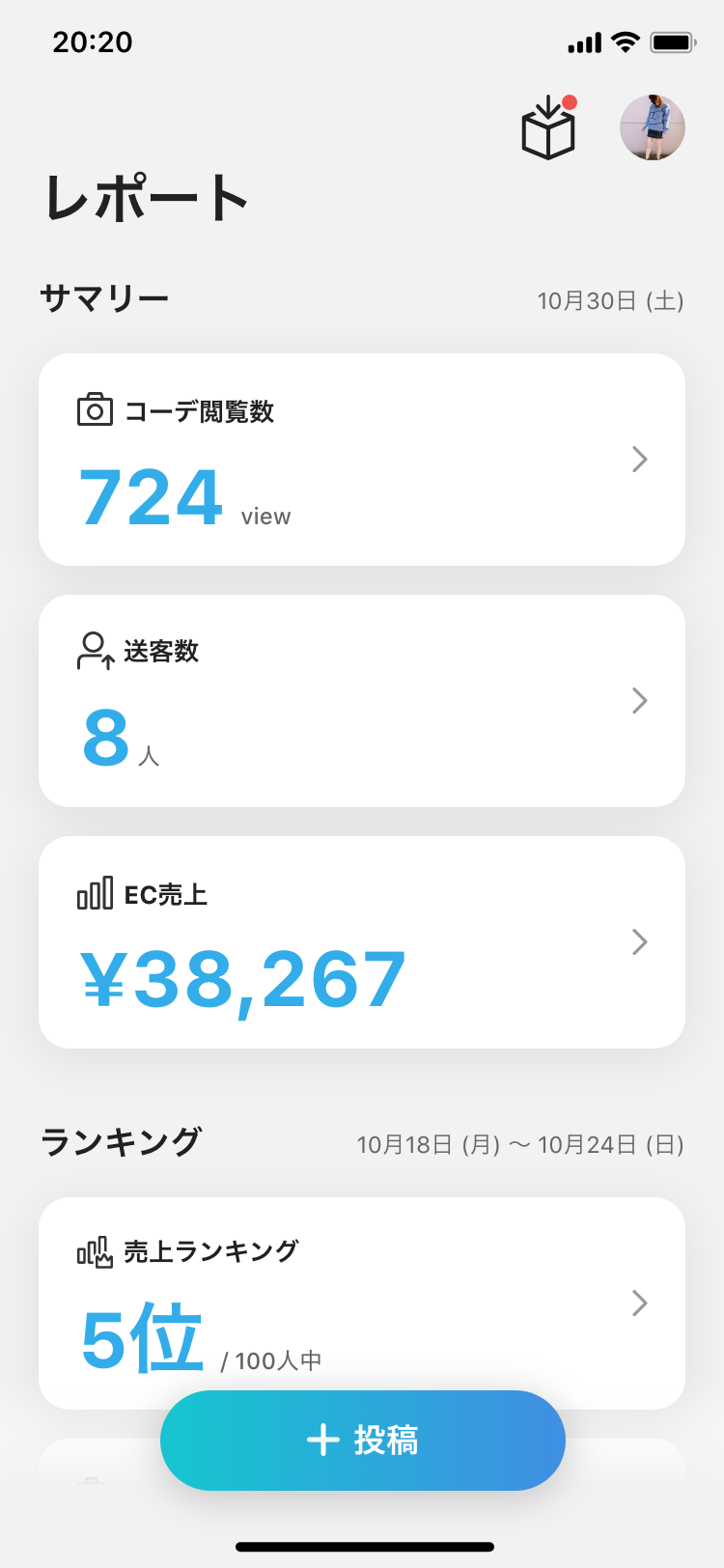Open the gift box notifications icon
Screen dimensions: 724x1568
pyautogui.click(x=548, y=130)
